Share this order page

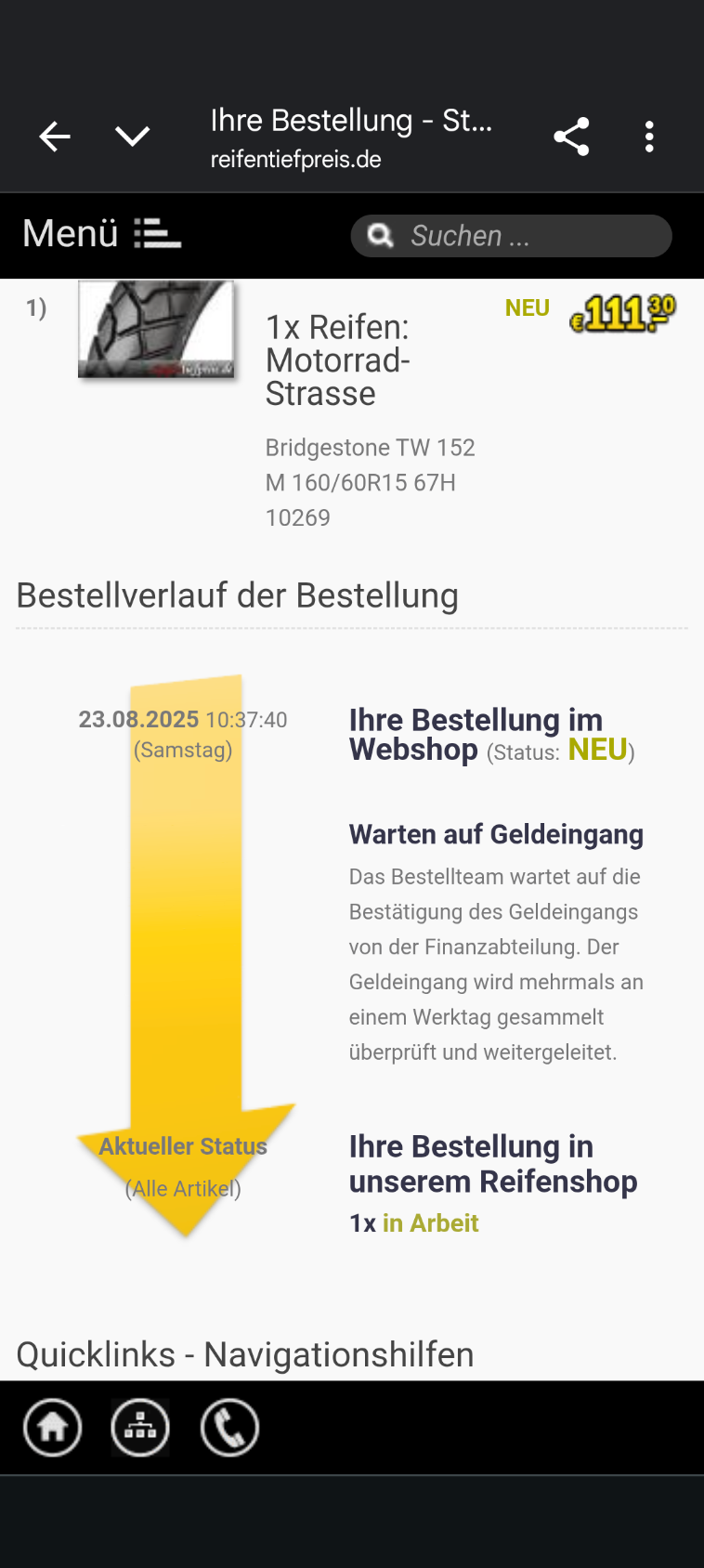pos(571,137)
